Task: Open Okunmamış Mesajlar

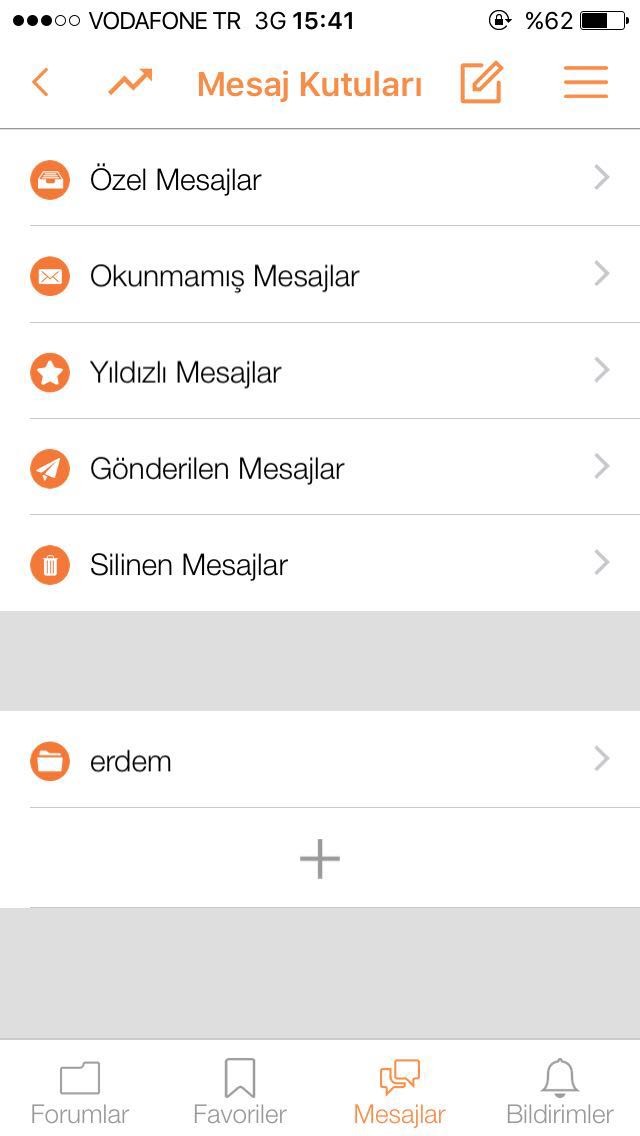Action: coord(320,275)
